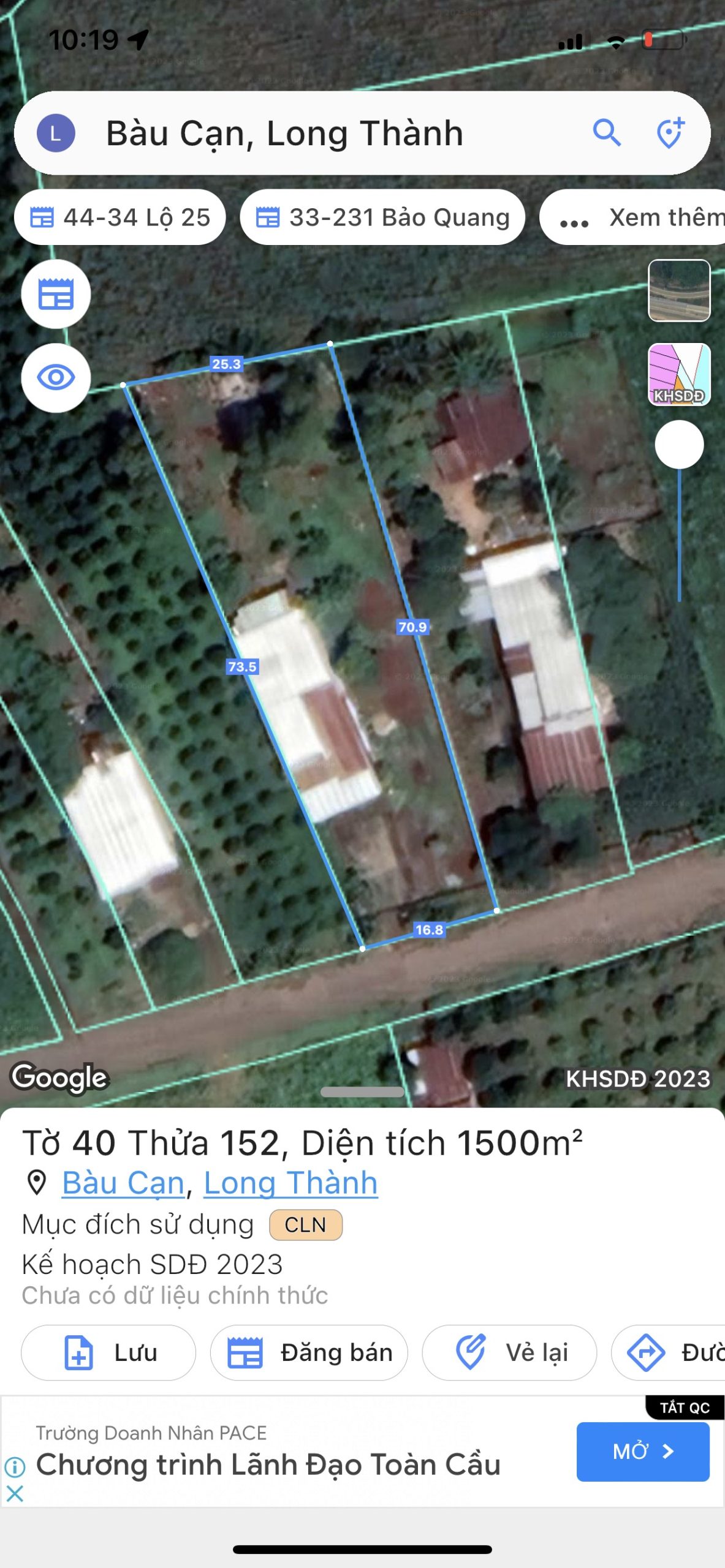725x1568 pixels.
Task: Turn off ads with TẮT QC
Action: pos(684,1408)
